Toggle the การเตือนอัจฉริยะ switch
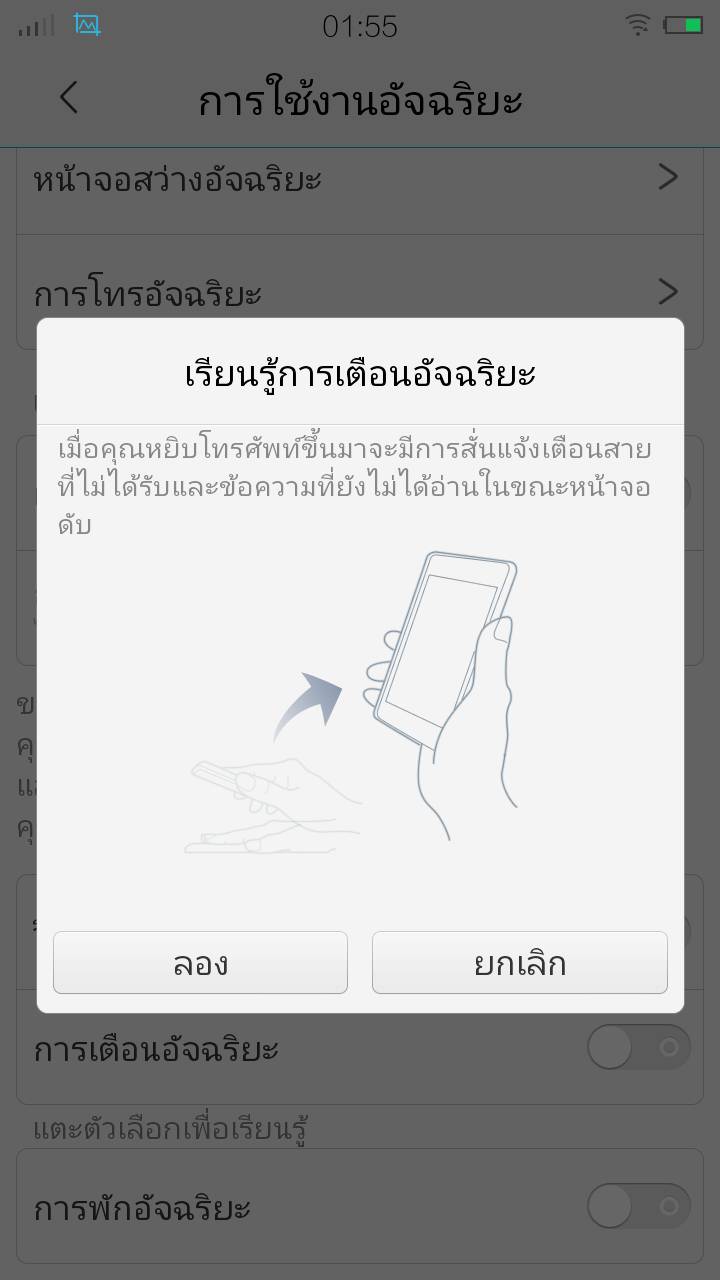This screenshot has height=1280, width=720. coord(638,1048)
